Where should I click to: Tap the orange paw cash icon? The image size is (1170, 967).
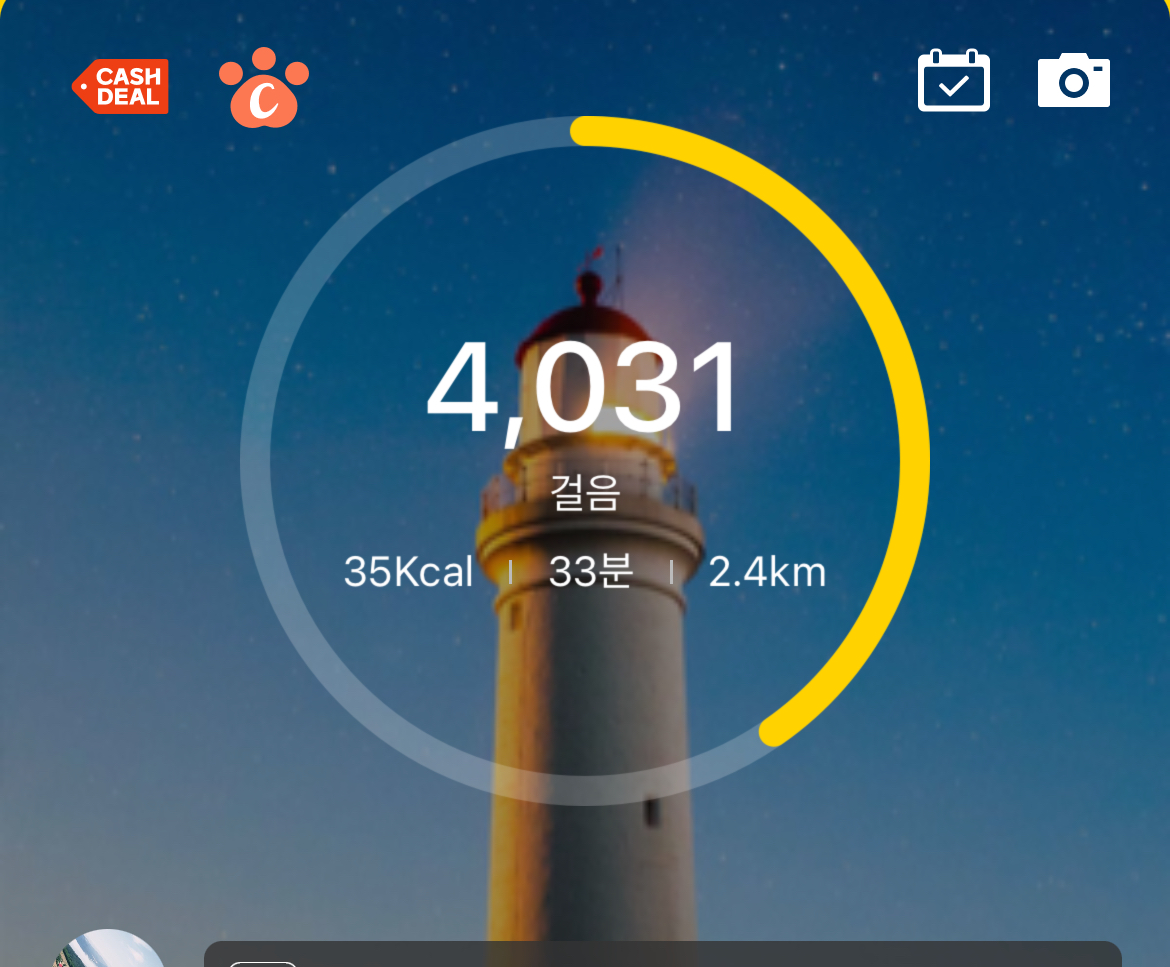tap(264, 89)
